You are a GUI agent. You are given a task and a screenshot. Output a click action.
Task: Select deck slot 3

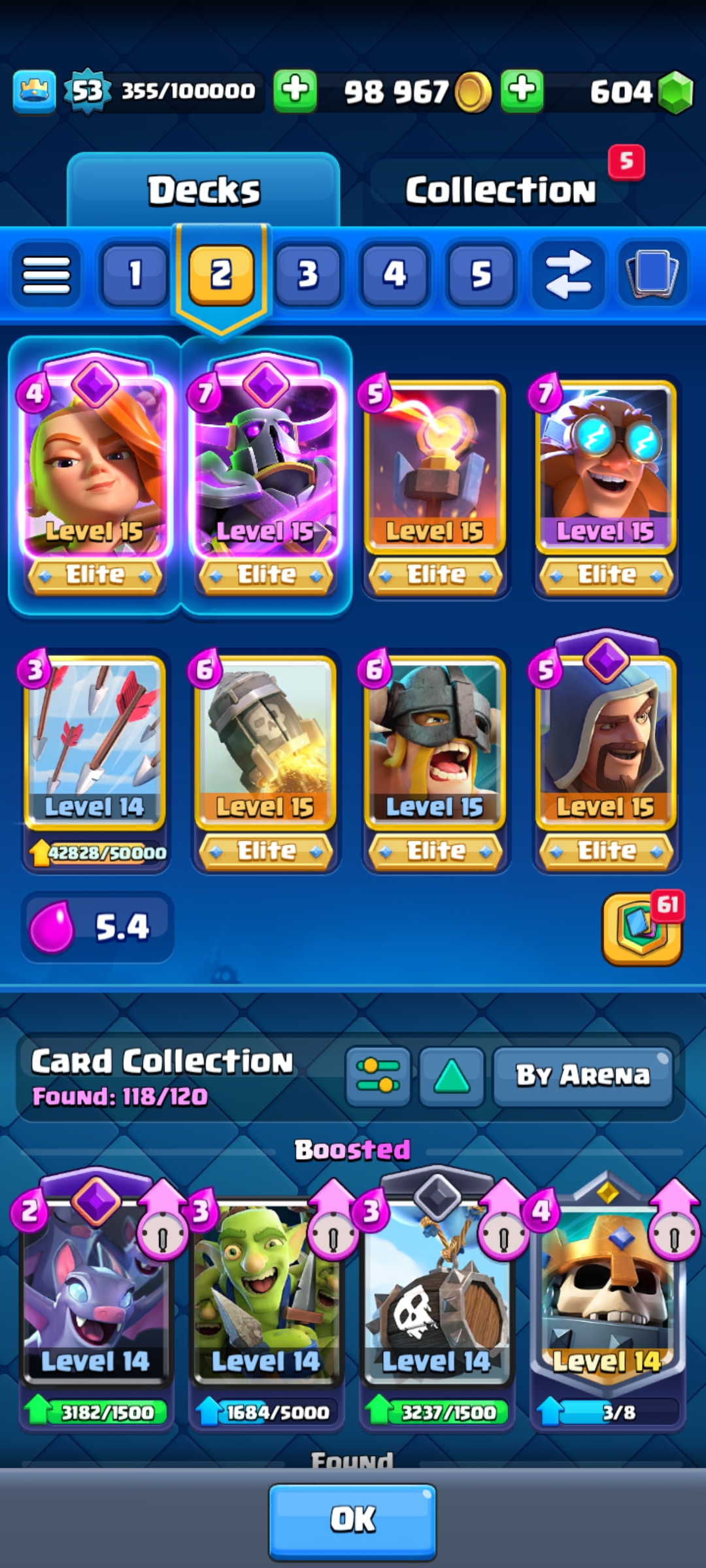click(x=308, y=274)
